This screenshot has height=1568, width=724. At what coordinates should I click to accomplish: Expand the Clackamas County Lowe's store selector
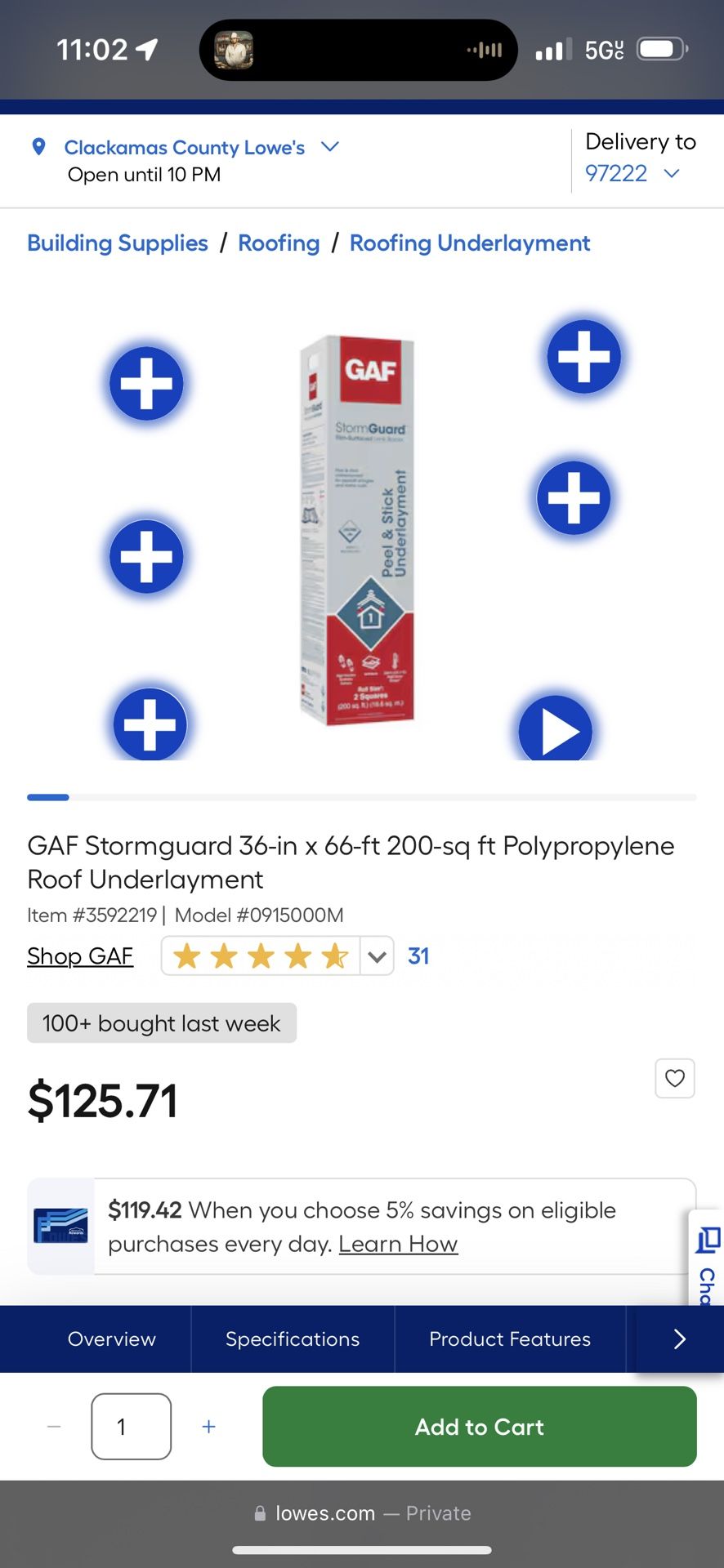(x=329, y=147)
